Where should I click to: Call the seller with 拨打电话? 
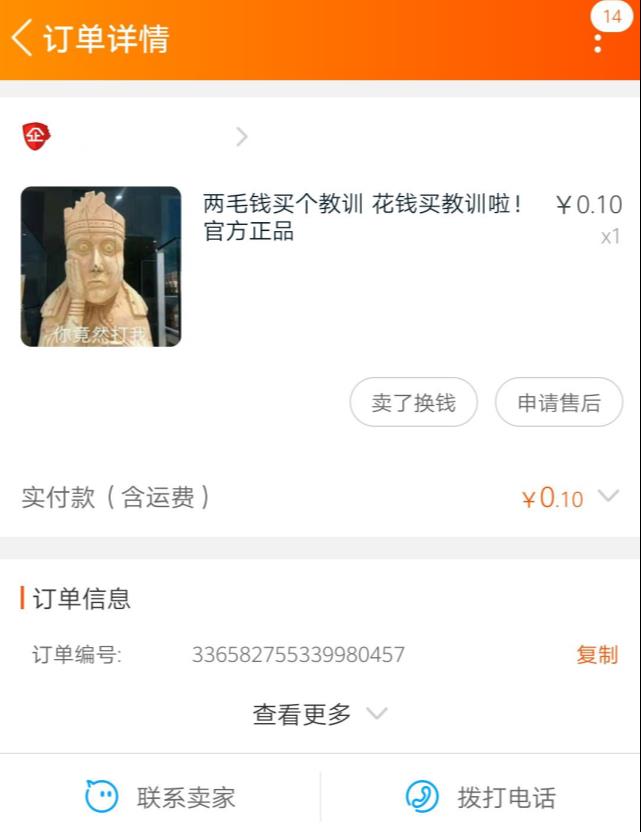[x=481, y=797]
